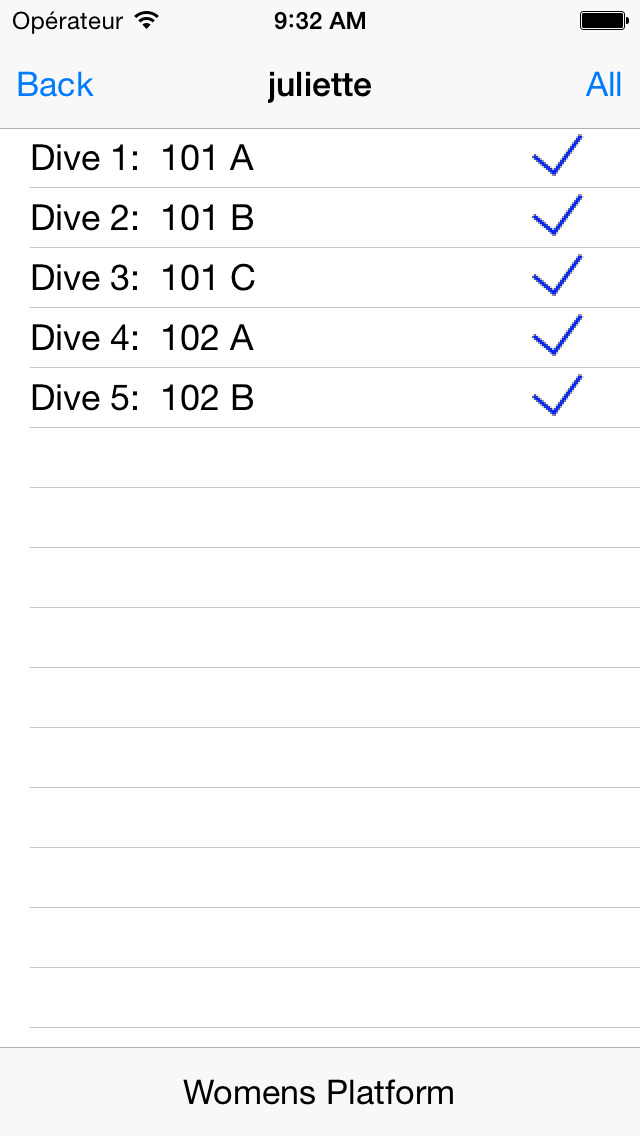Select the Dive 1: 101 A row
Screen dimensions: 640x1136
(320, 158)
